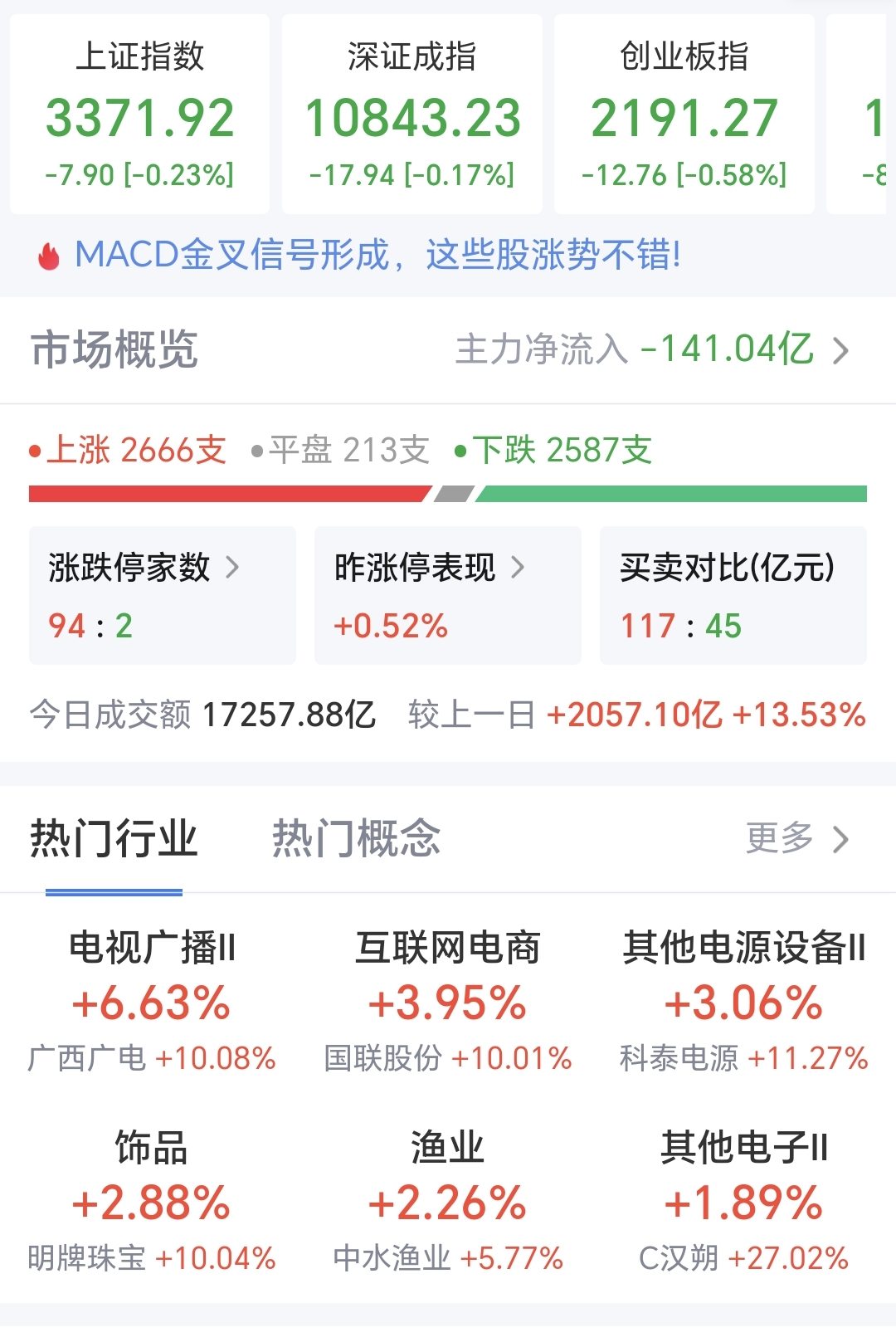Switch to the 热门概念 tab
This screenshot has height=1342, width=896.
[355, 838]
